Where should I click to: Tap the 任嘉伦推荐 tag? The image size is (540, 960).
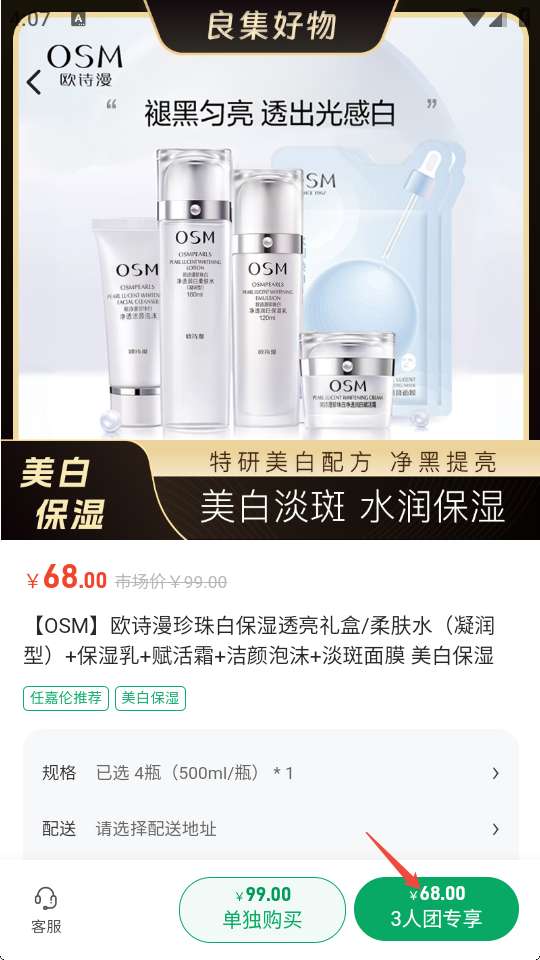[x=66, y=699]
